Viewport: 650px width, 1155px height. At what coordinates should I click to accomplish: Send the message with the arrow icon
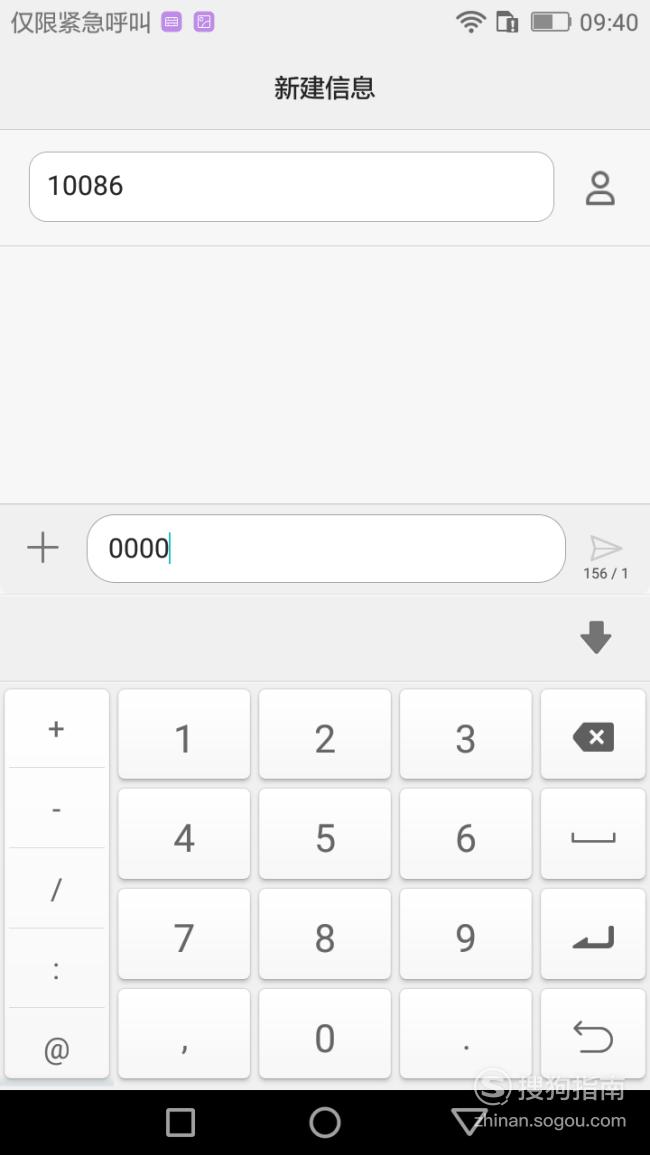click(606, 548)
